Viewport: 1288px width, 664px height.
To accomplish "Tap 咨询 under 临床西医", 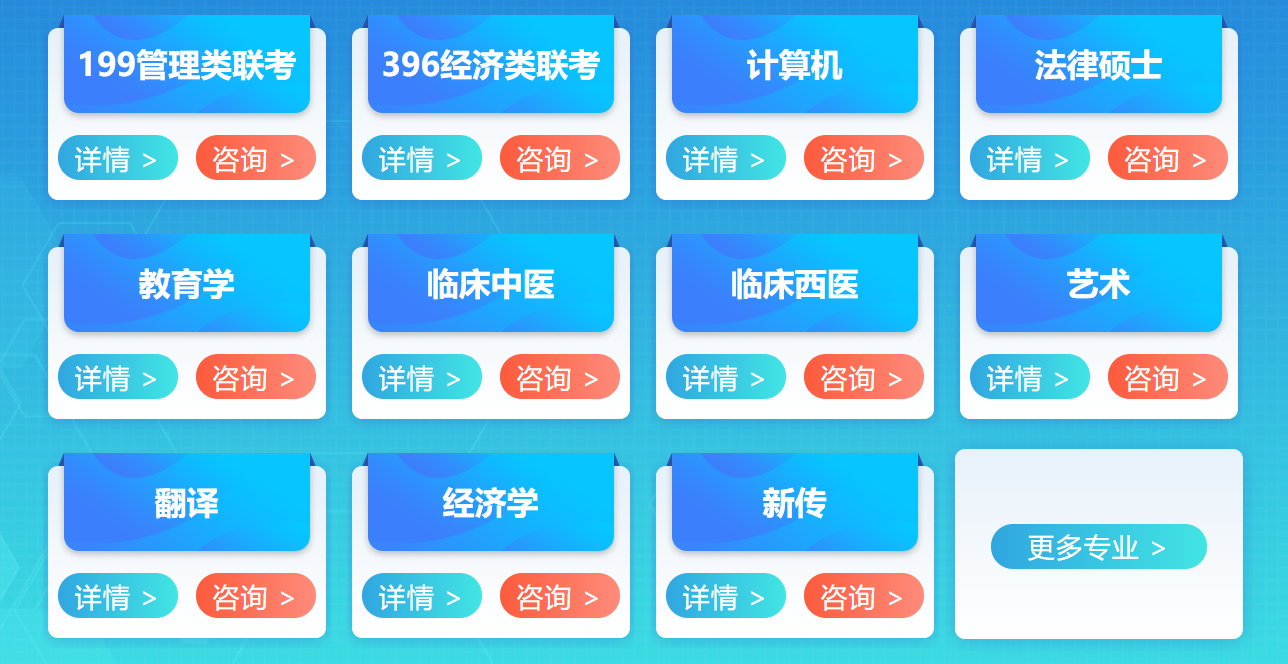I will (x=864, y=377).
